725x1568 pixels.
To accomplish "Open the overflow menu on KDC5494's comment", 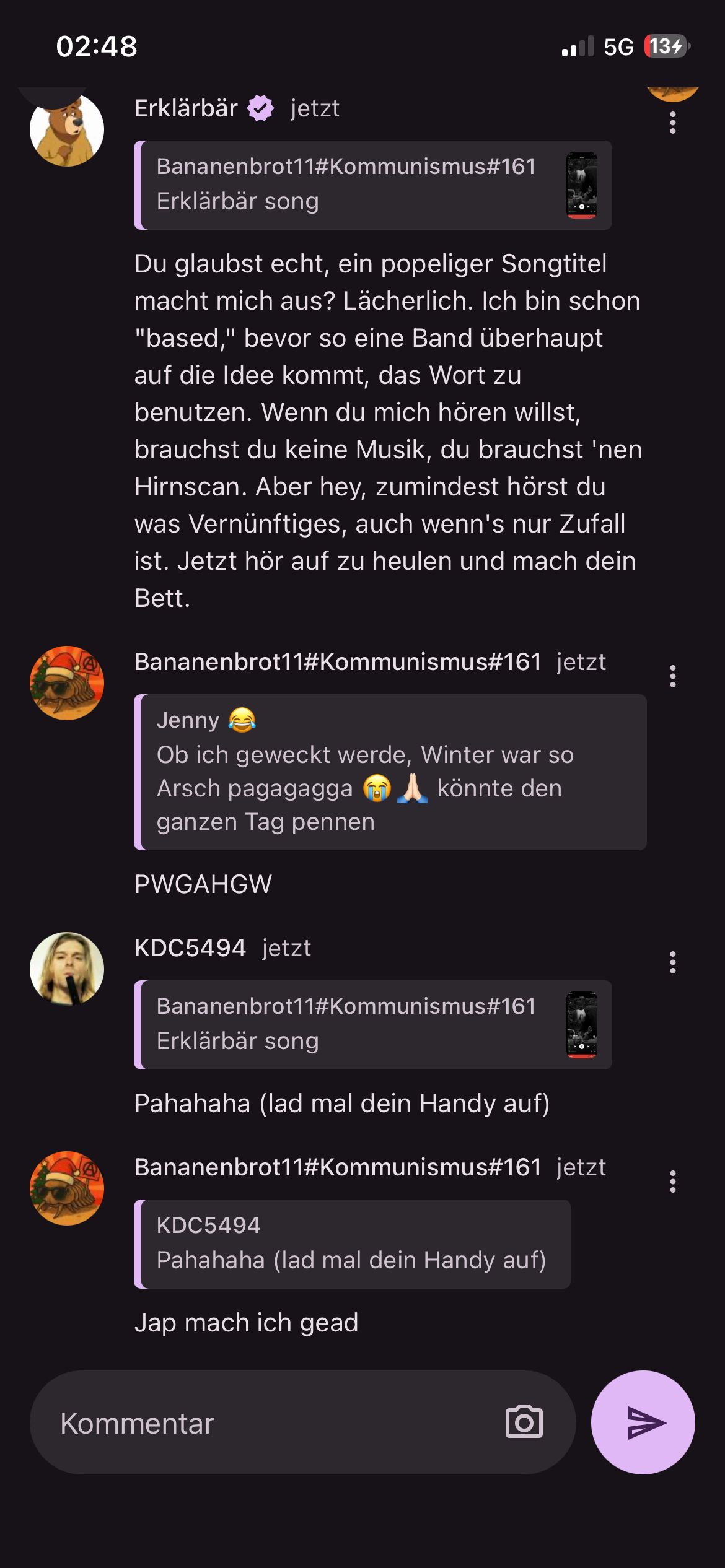I will pos(672,962).
